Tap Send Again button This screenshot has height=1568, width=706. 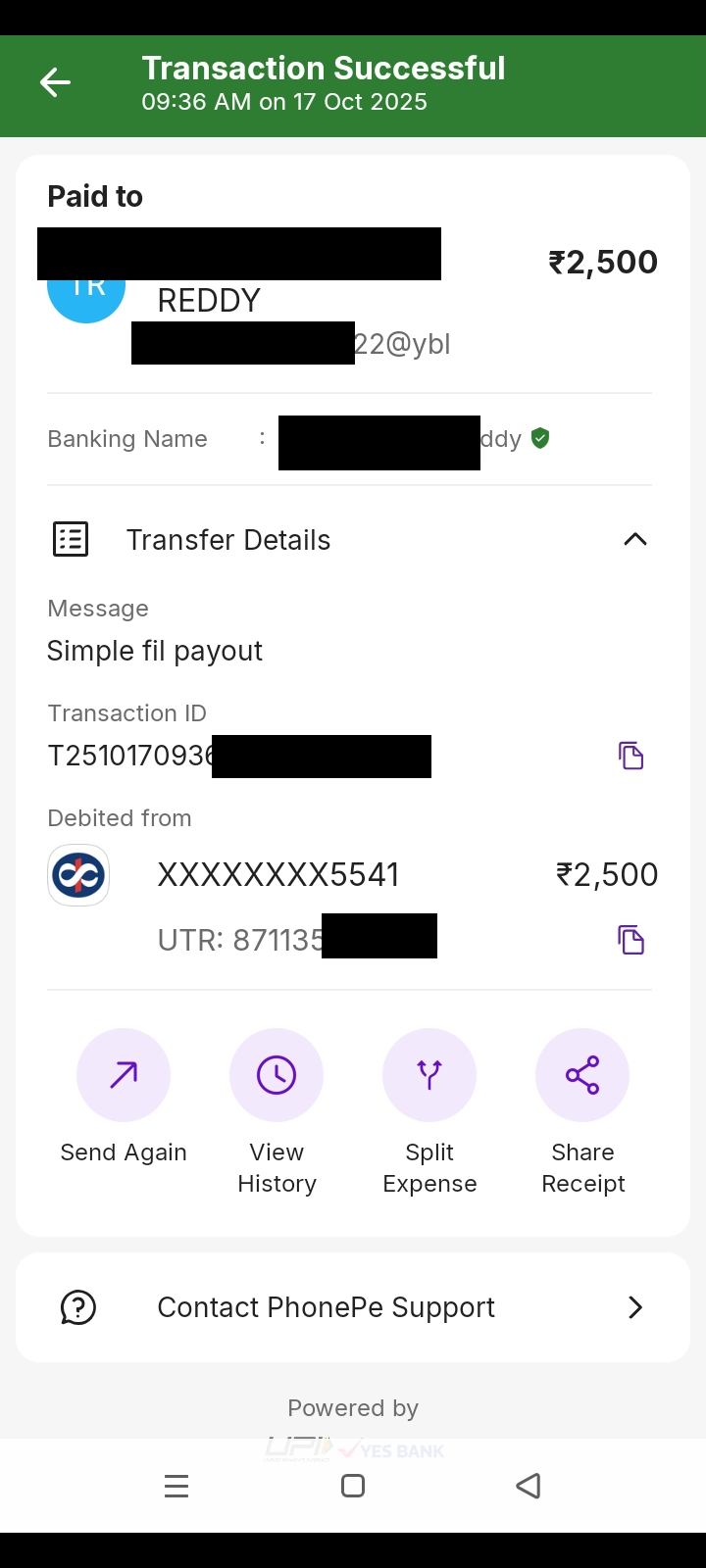point(124,1076)
